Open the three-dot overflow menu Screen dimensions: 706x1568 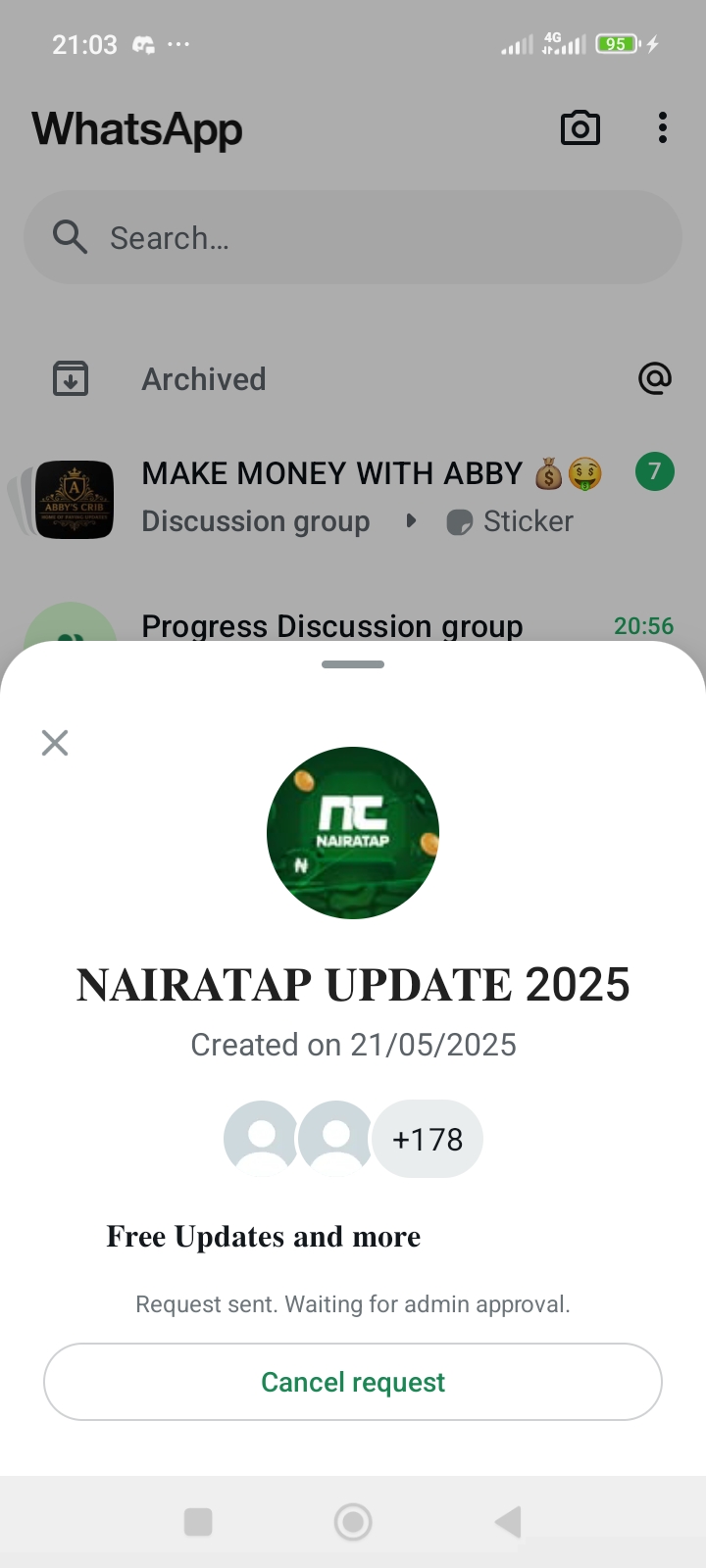663,128
